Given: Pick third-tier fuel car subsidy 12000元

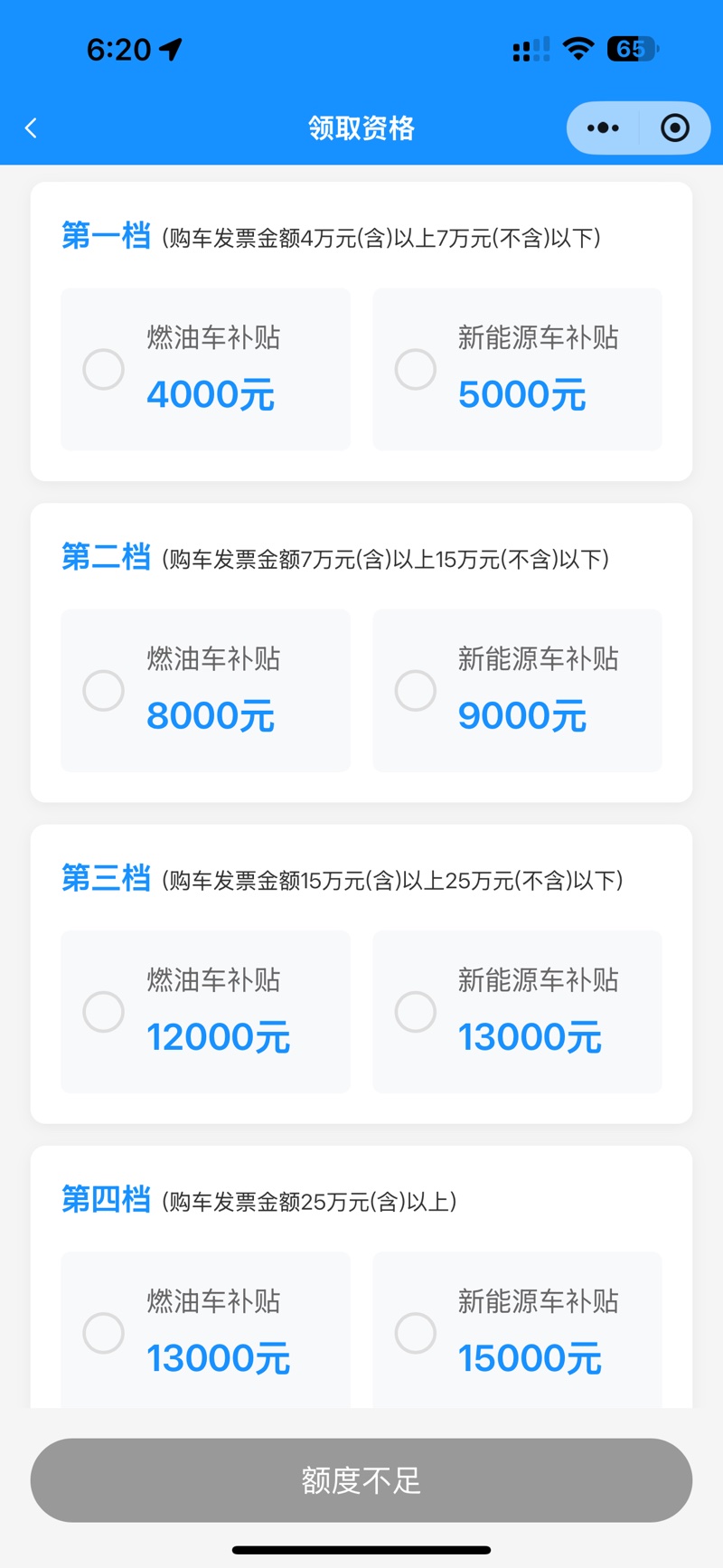Looking at the screenshot, I should click(205, 1012).
